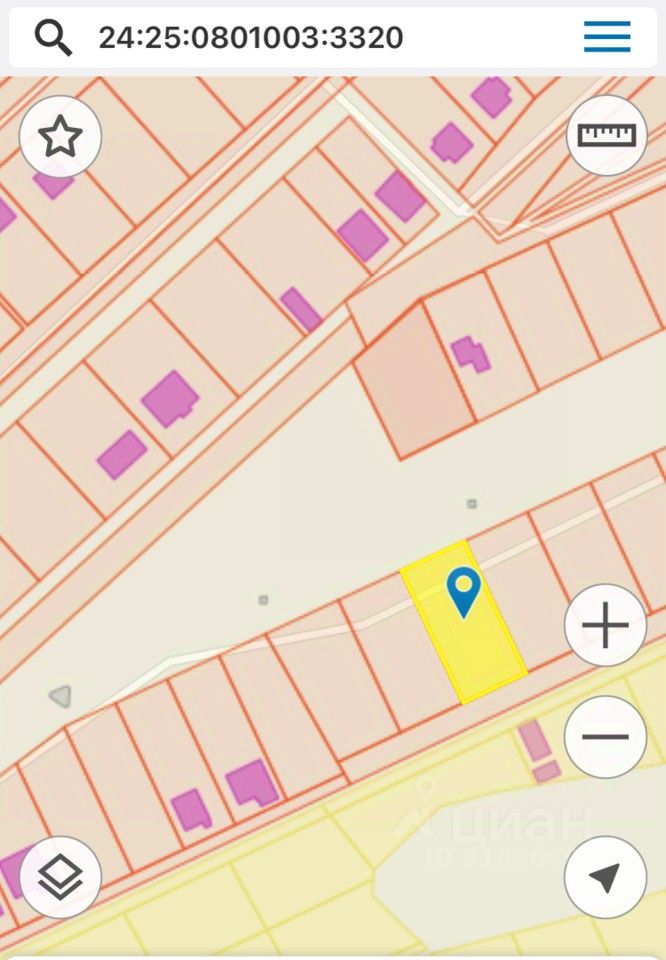Add the parcel to favorites with the star
This screenshot has width=666, height=960.
click(x=61, y=137)
